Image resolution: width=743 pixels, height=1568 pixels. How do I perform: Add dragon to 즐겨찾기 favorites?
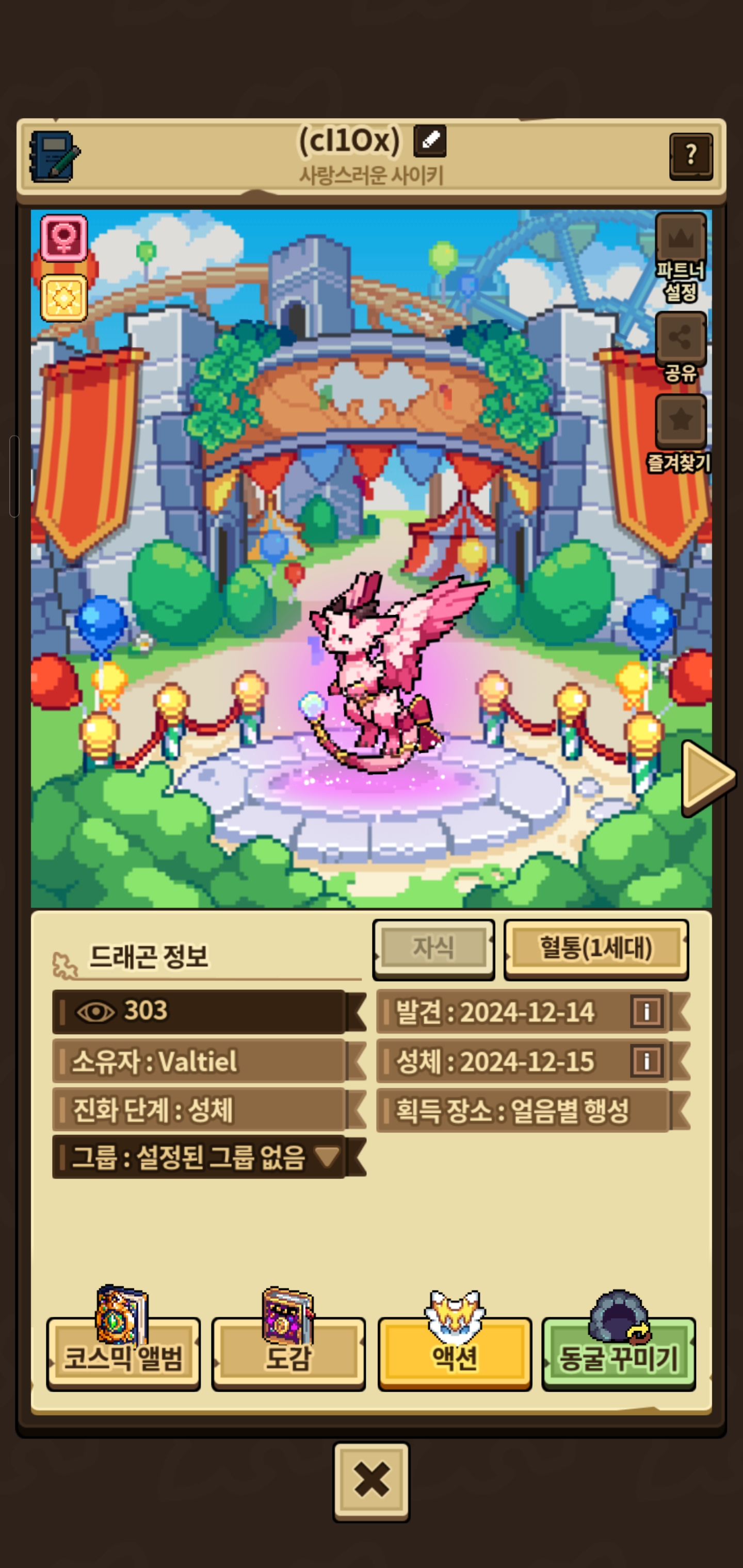(680, 420)
